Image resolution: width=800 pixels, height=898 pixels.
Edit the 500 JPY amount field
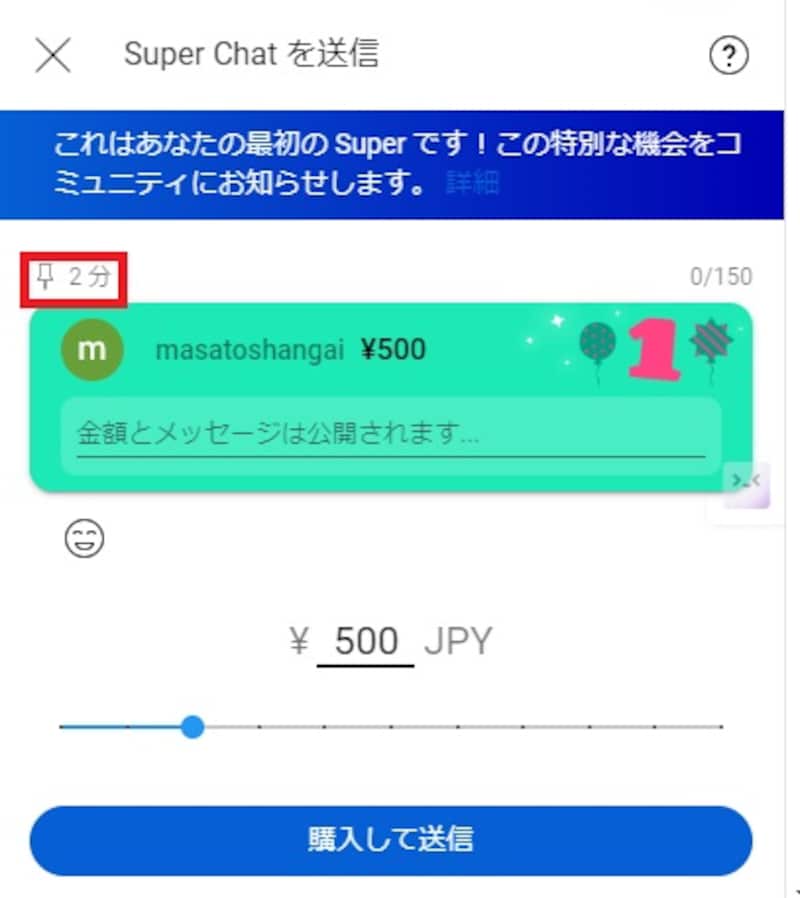[x=366, y=641]
